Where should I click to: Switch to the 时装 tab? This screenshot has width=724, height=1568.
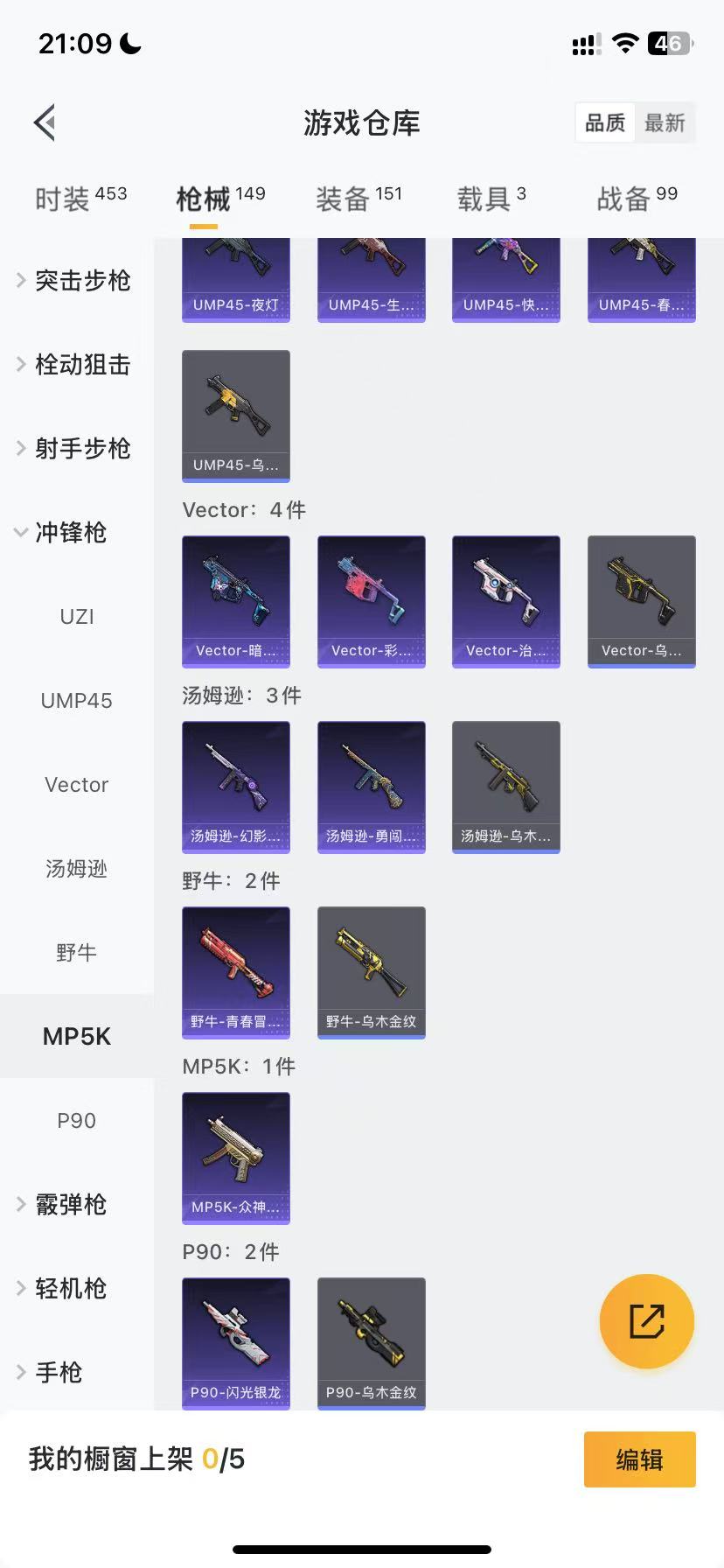pos(80,199)
